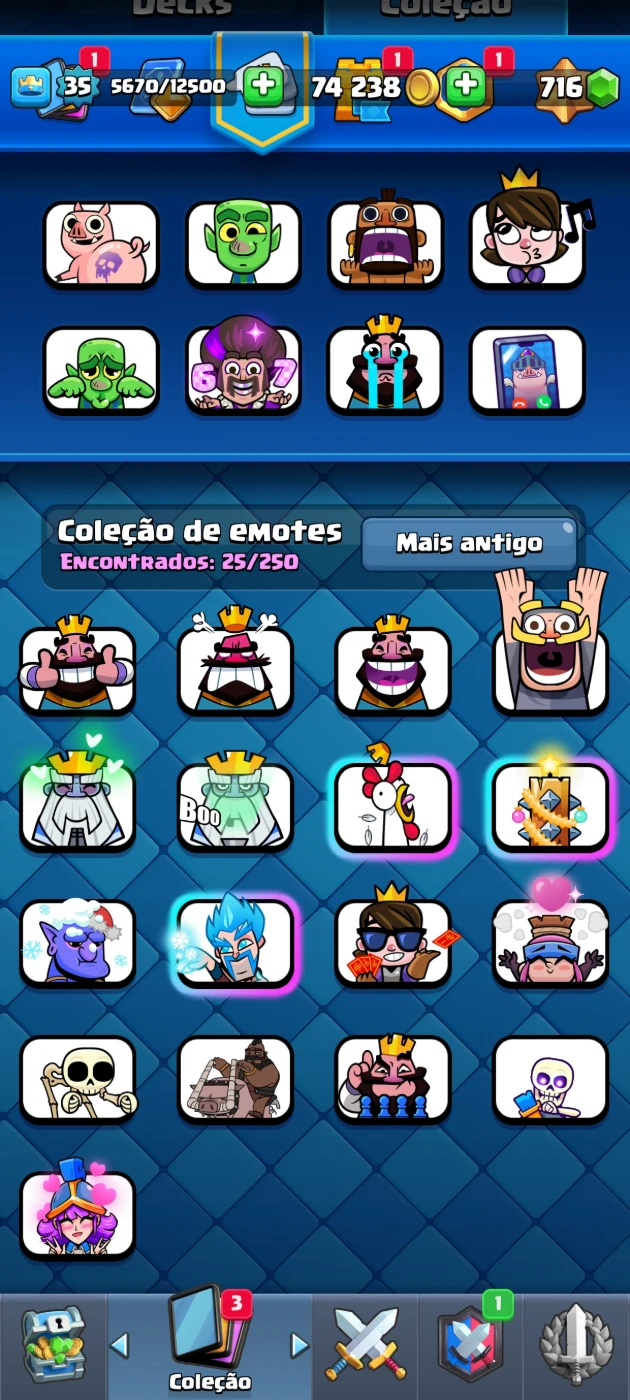Tap the green plus button beside the gold

pos(264,87)
